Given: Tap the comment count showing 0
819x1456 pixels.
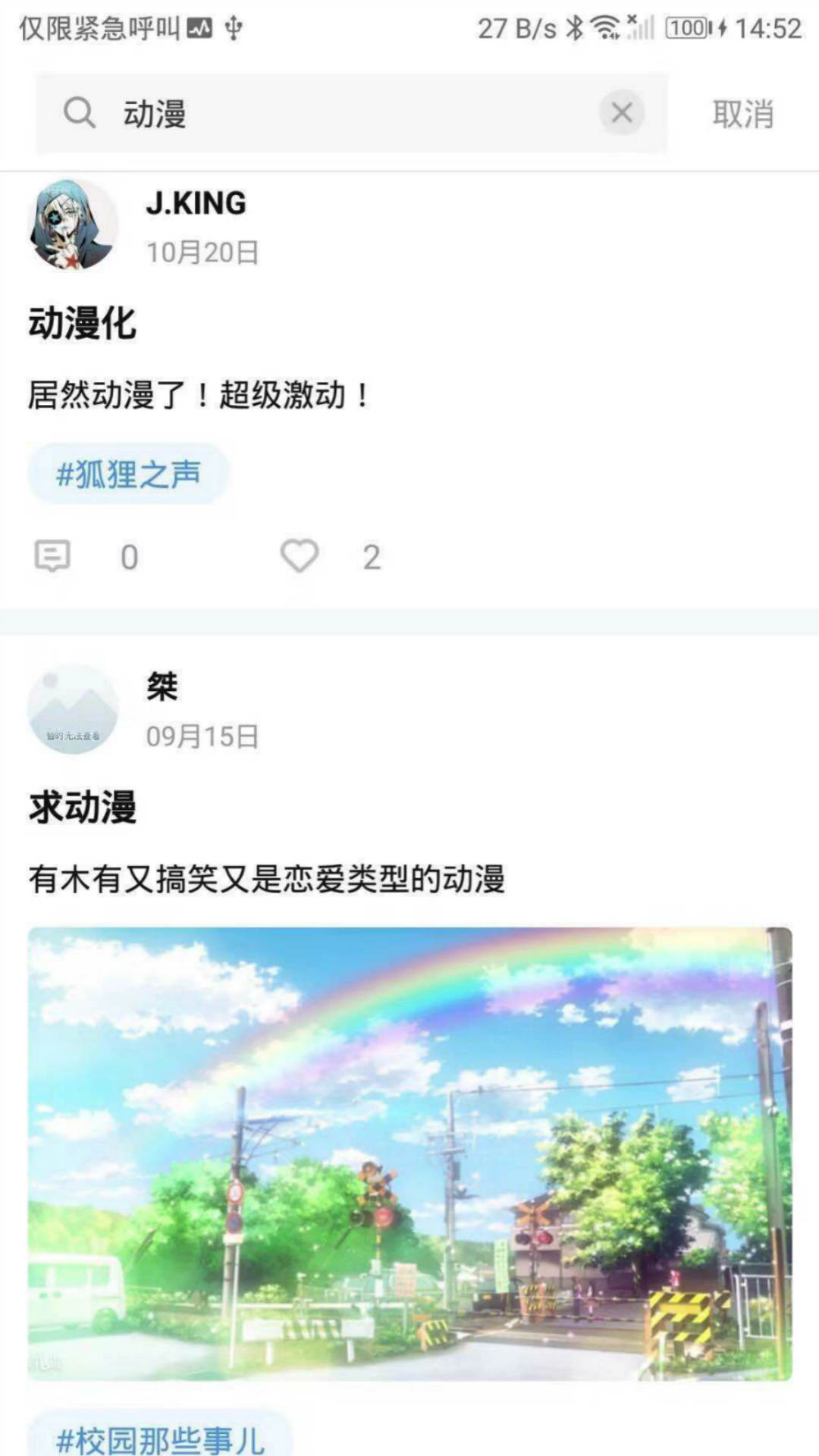Looking at the screenshot, I should [130, 556].
